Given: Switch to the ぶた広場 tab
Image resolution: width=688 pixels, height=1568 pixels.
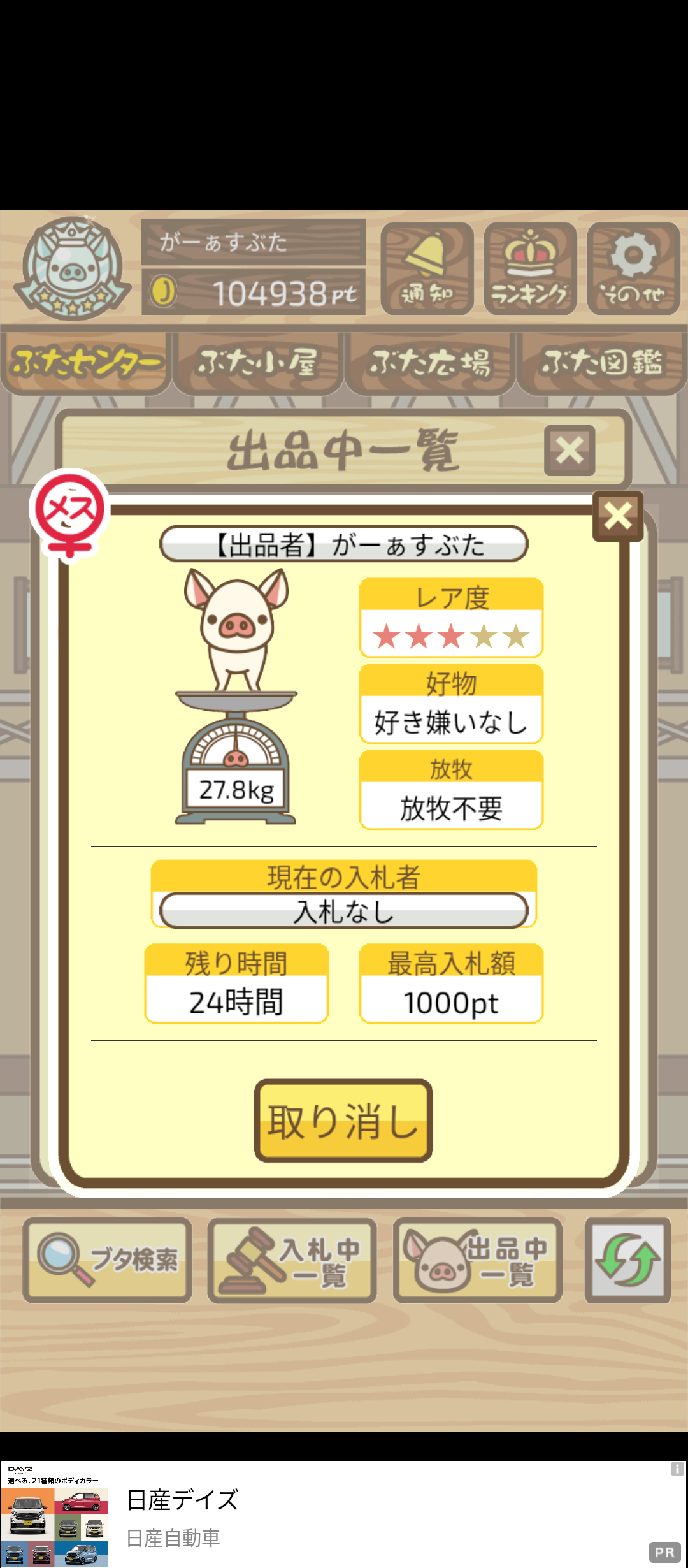Looking at the screenshot, I should click(x=430, y=361).
